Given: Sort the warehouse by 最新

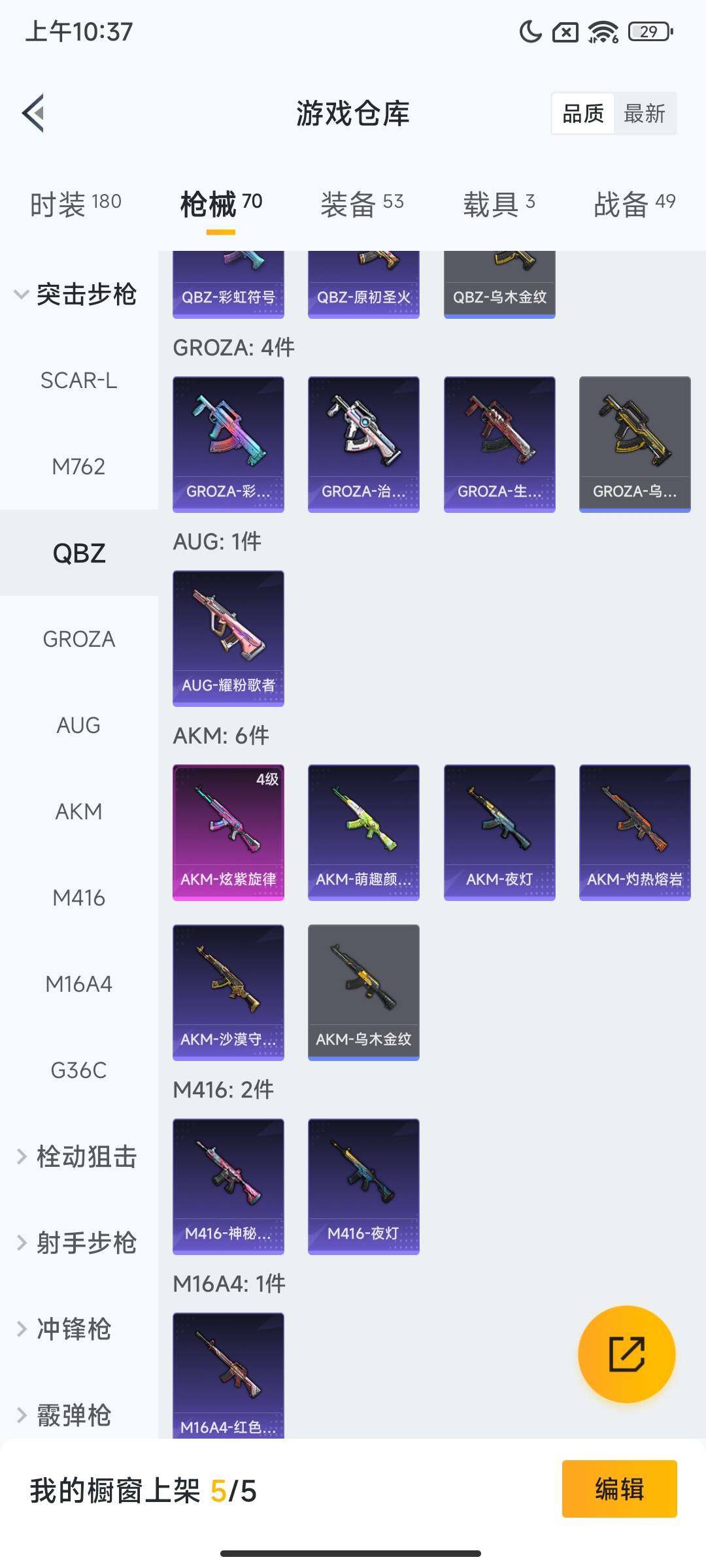Looking at the screenshot, I should click(644, 114).
